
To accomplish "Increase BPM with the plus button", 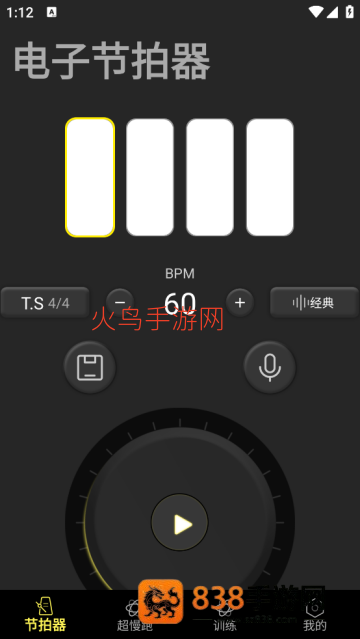I will [240, 303].
